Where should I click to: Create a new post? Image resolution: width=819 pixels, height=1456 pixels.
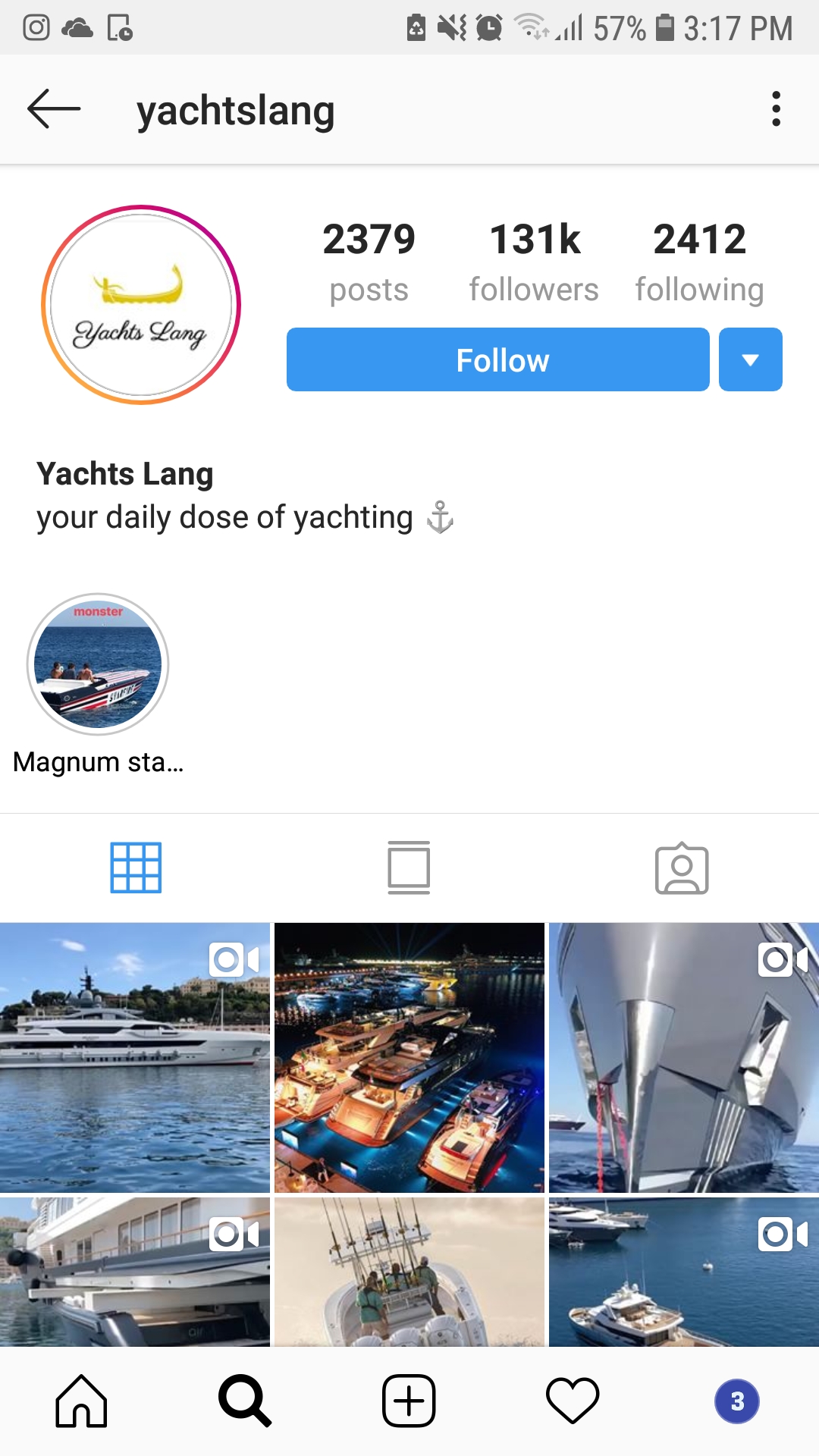tap(409, 1401)
